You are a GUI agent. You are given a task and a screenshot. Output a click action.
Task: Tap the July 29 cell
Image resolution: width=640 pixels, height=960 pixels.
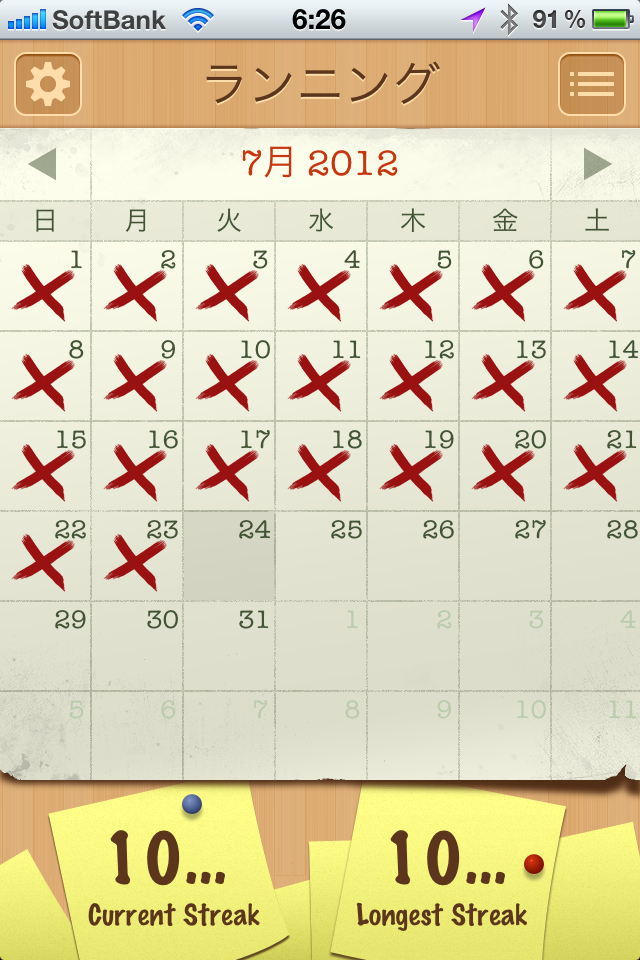45,647
